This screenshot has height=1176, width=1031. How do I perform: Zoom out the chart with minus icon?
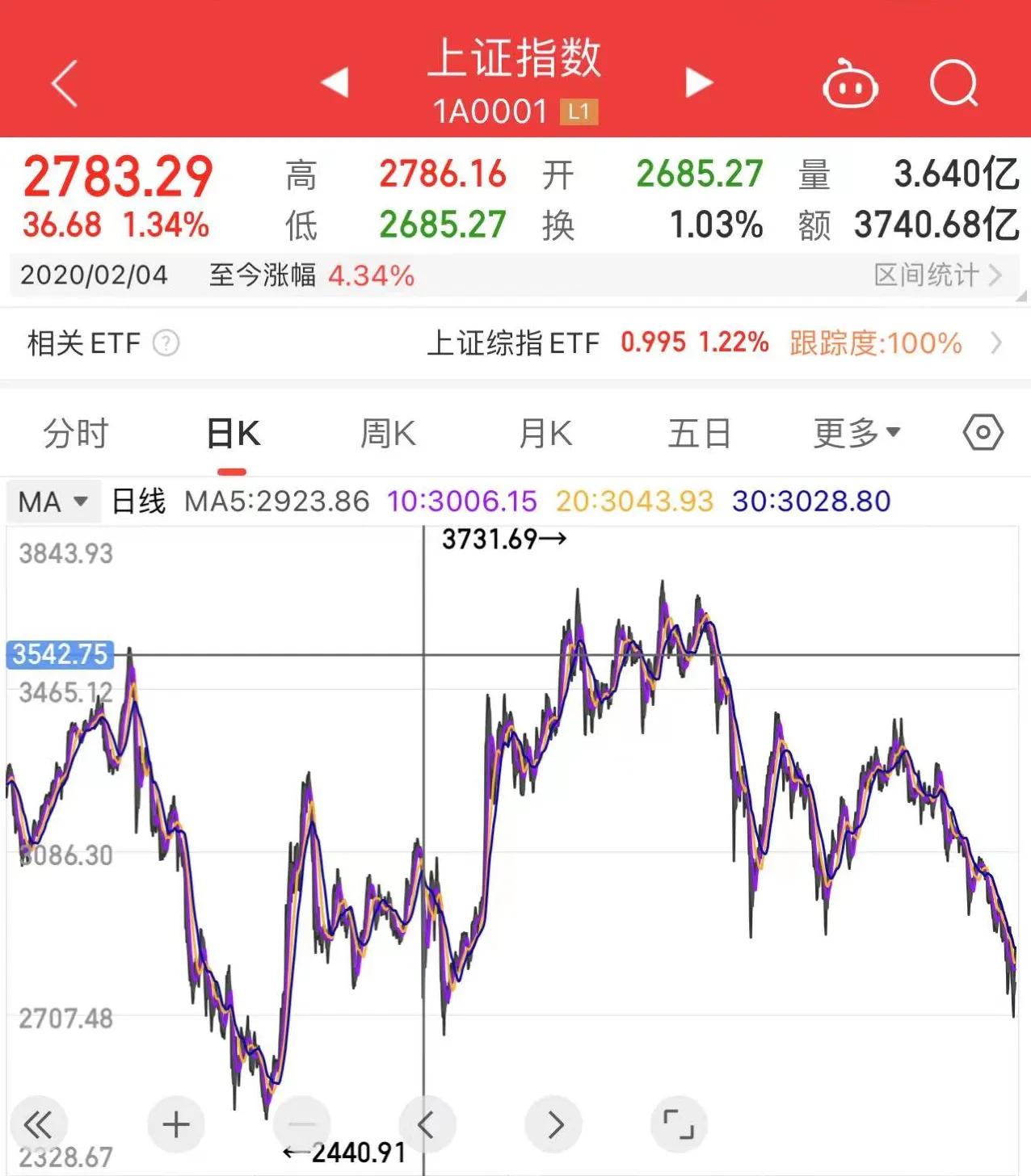point(303,1123)
